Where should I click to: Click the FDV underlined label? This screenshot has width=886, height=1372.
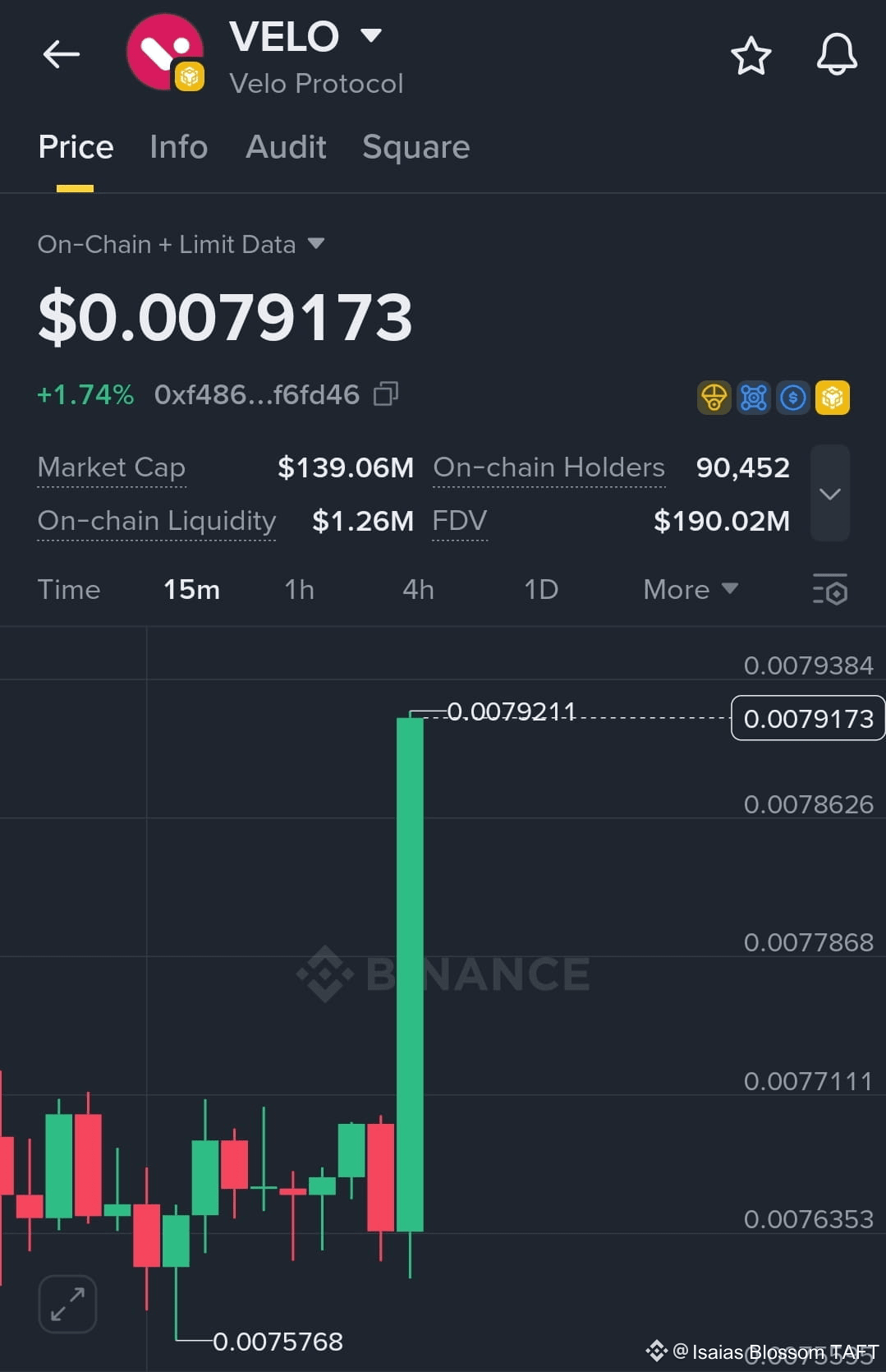pyautogui.click(x=460, y=521)
